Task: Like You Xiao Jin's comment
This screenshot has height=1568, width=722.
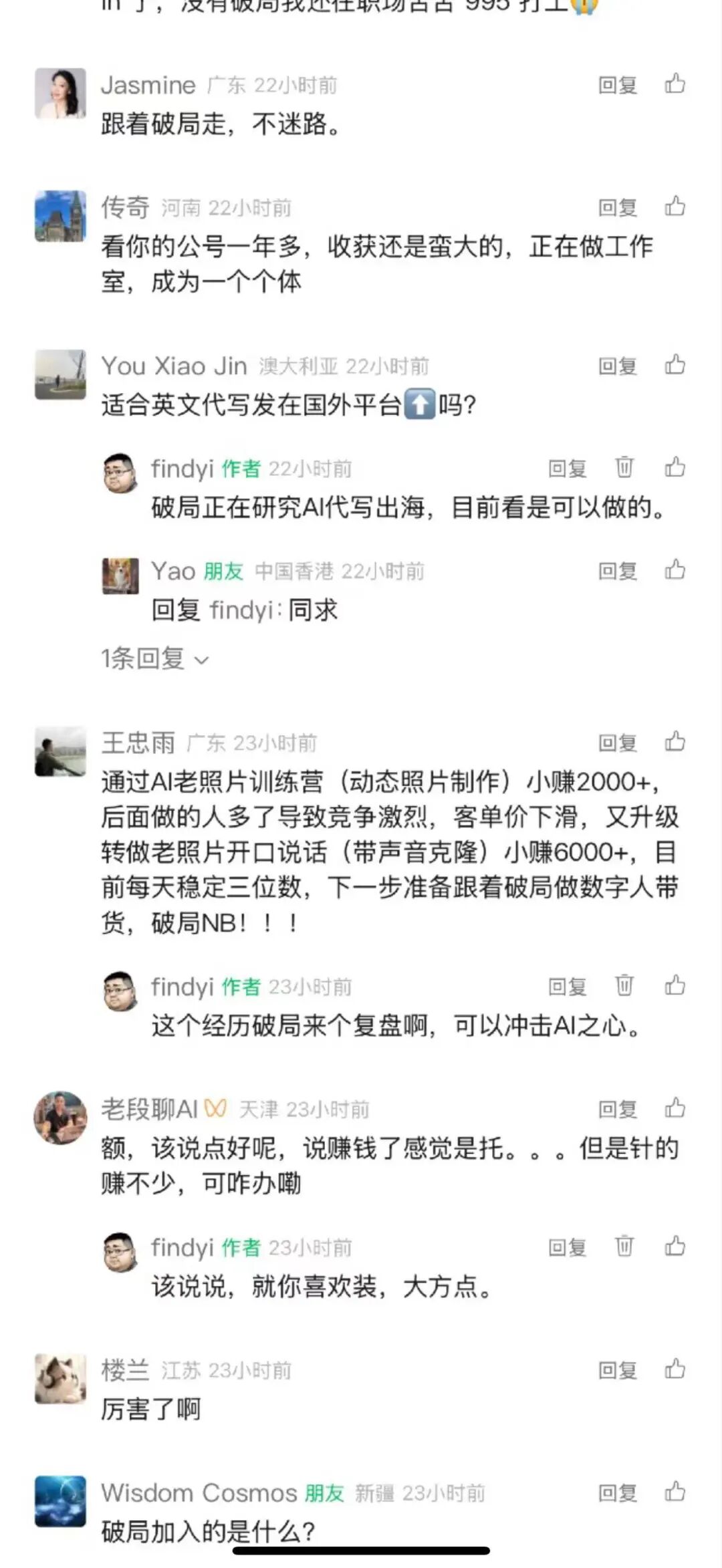Action: 675,364
